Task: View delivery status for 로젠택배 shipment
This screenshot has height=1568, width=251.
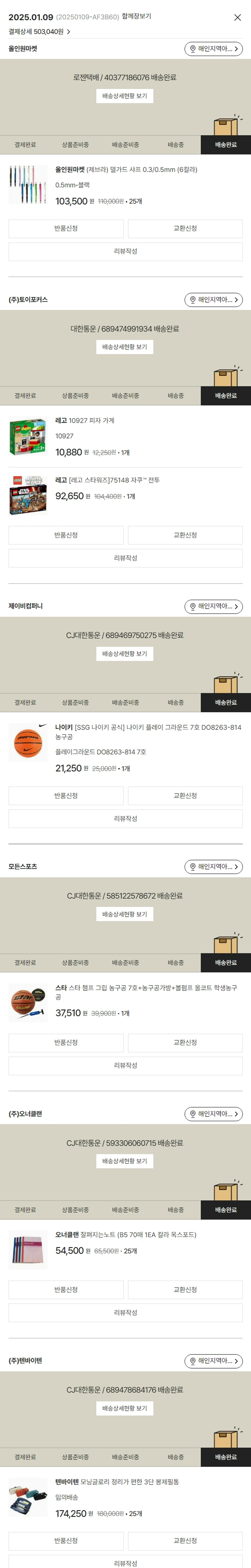Action: point(124,96)
